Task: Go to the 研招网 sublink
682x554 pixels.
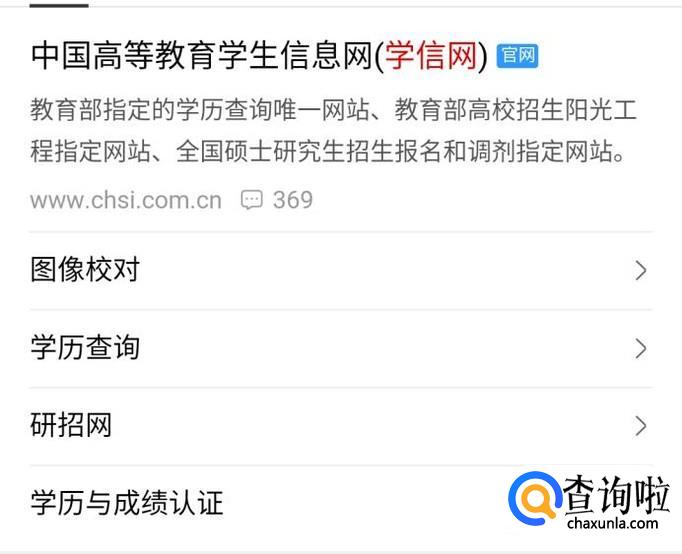Action: point(71,426)
